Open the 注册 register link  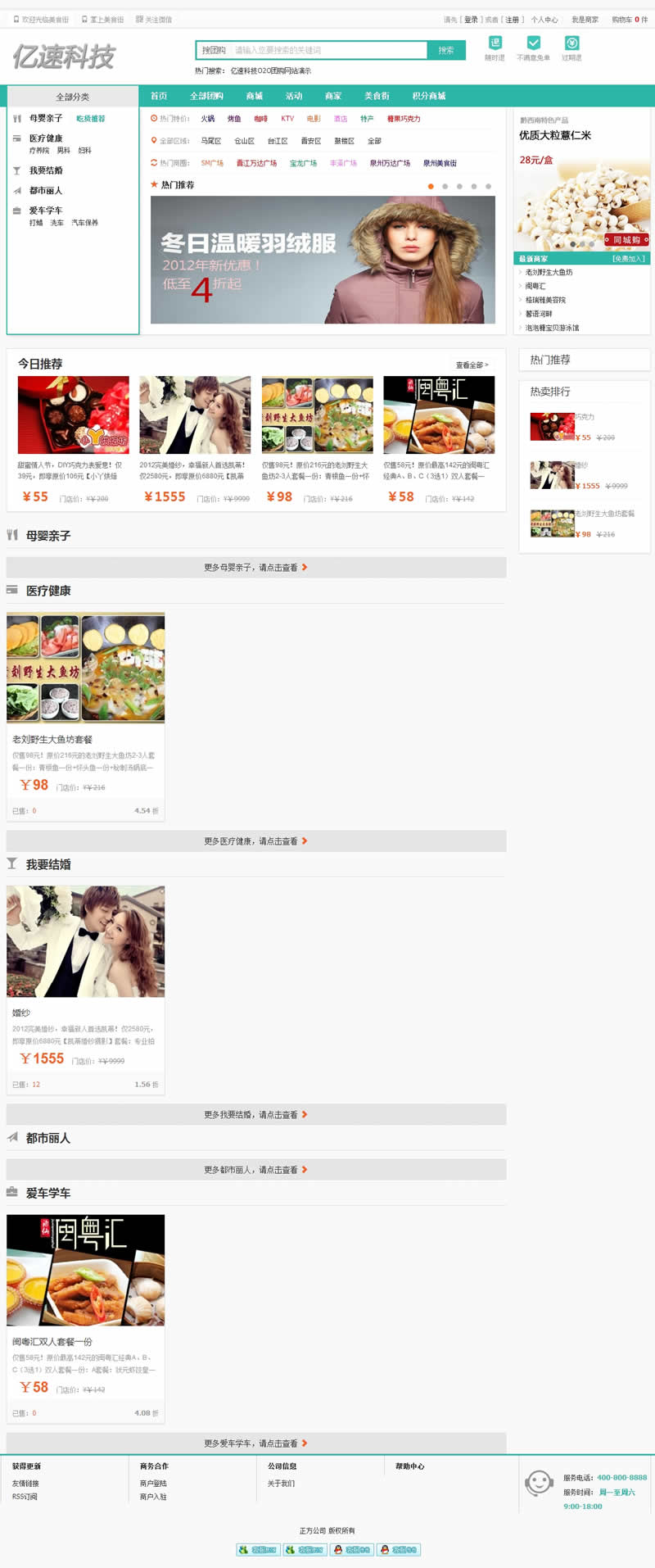coord(512,20)
